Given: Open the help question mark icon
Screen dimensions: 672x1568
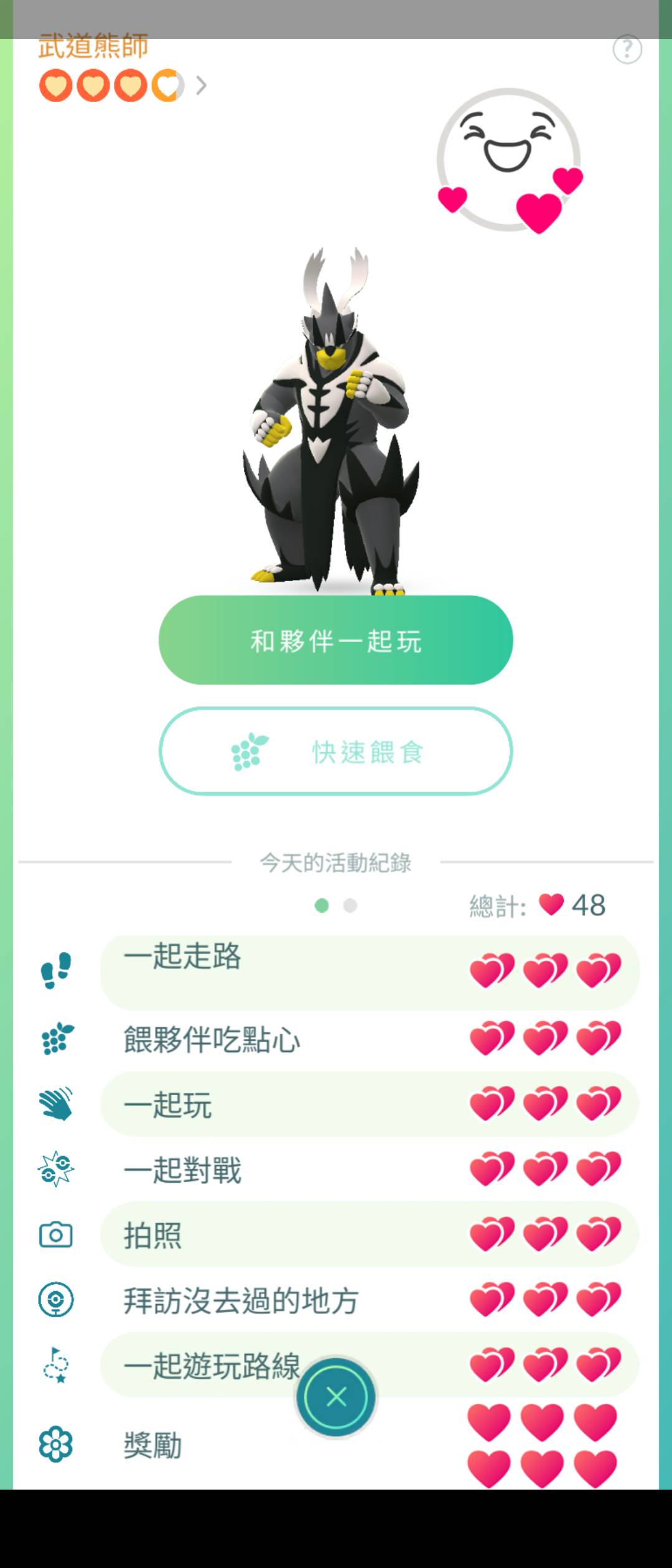Looking at the screenshot, I should [x=627, y=49].
